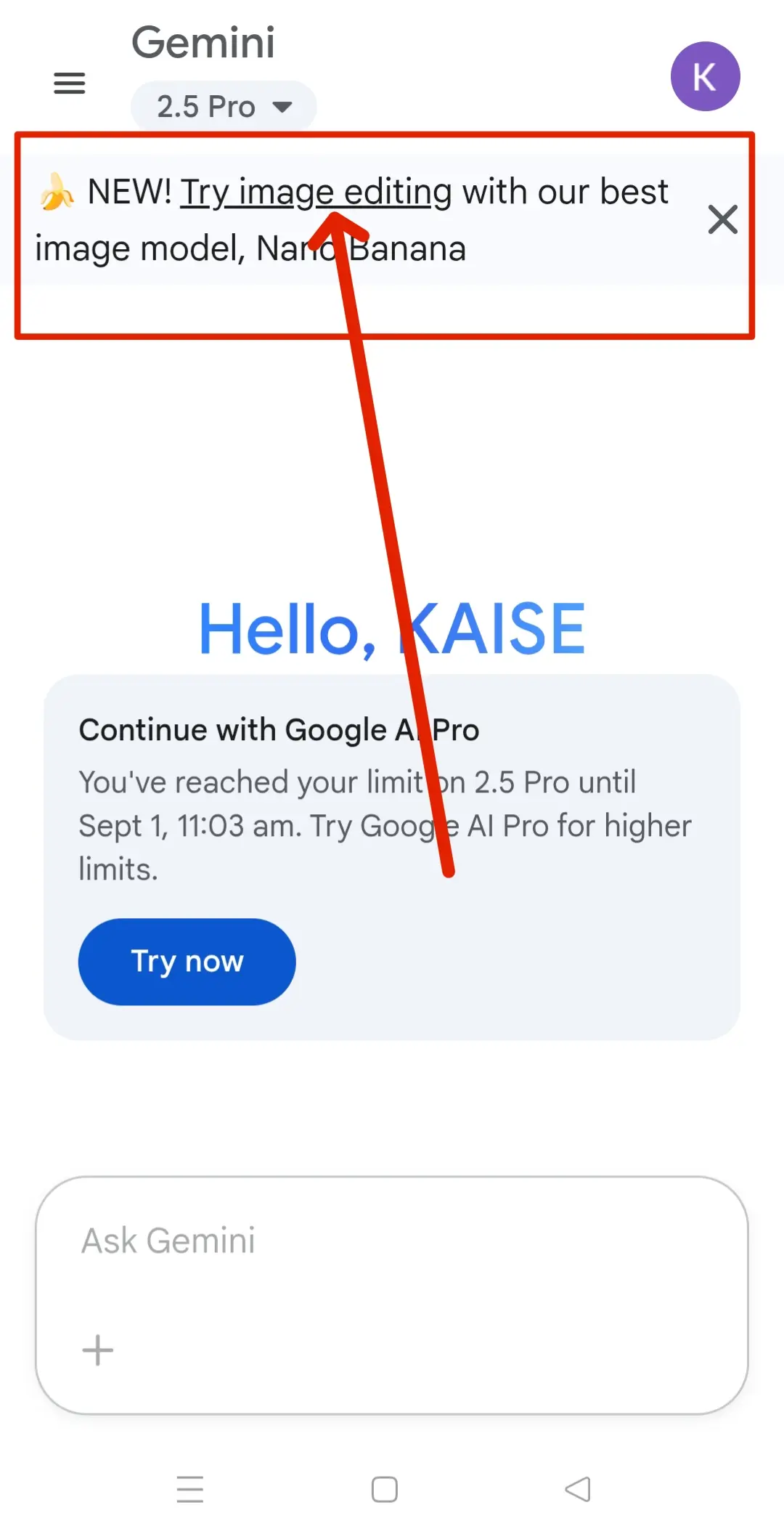
Task: Select the Continue with Google AI Pro card
Action: 392,857
